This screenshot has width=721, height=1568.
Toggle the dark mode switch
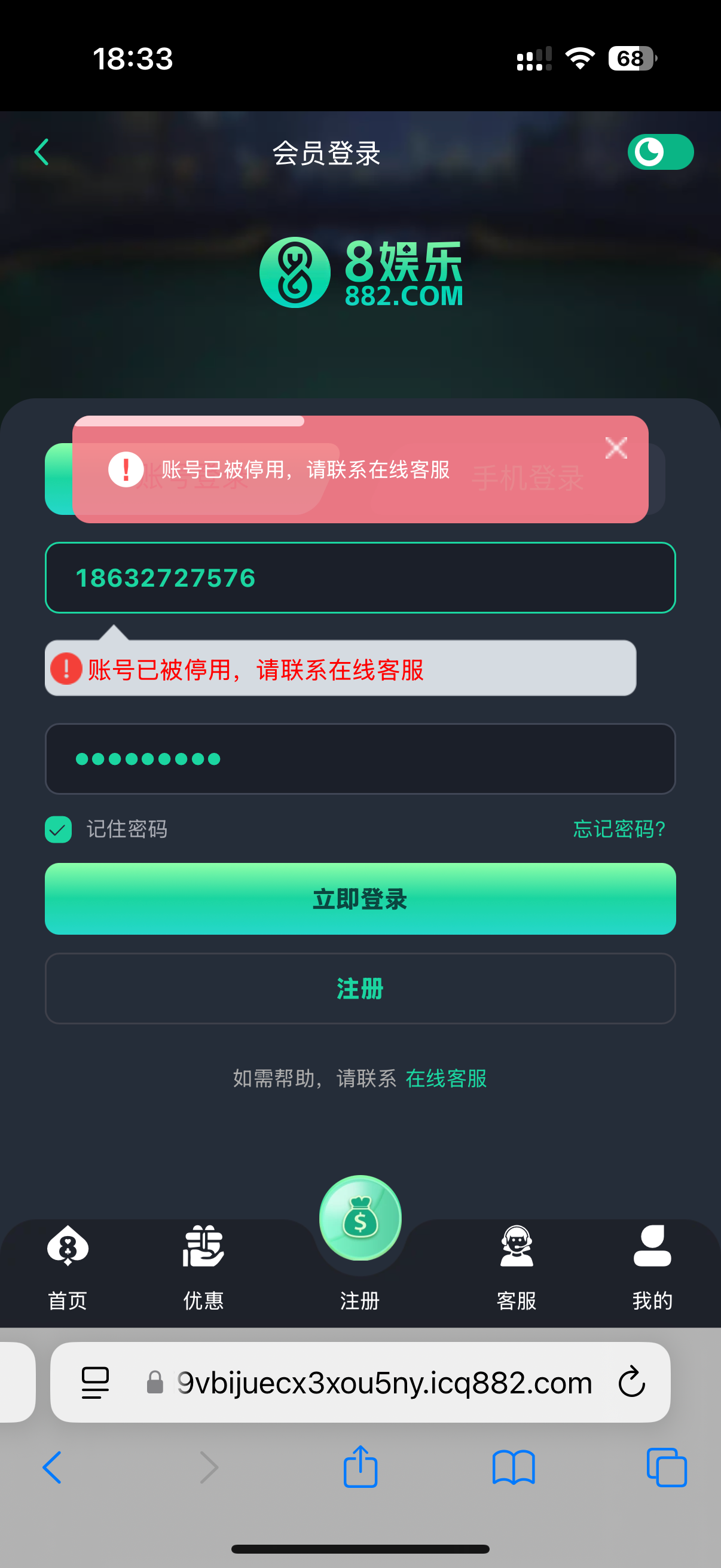point(659,151)
